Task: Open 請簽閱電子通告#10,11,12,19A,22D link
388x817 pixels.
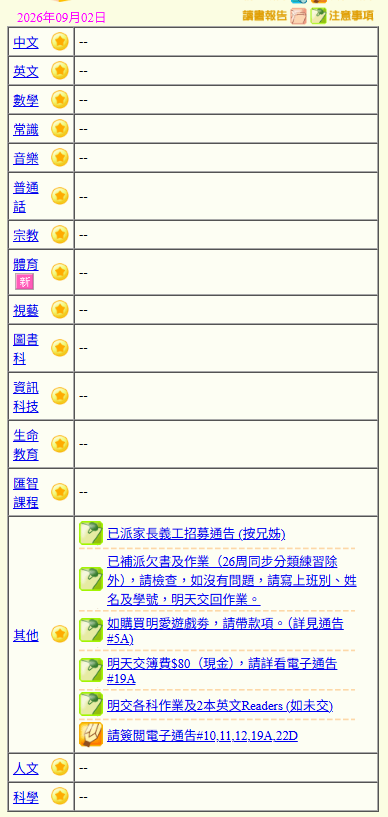Action: [202, 736]
